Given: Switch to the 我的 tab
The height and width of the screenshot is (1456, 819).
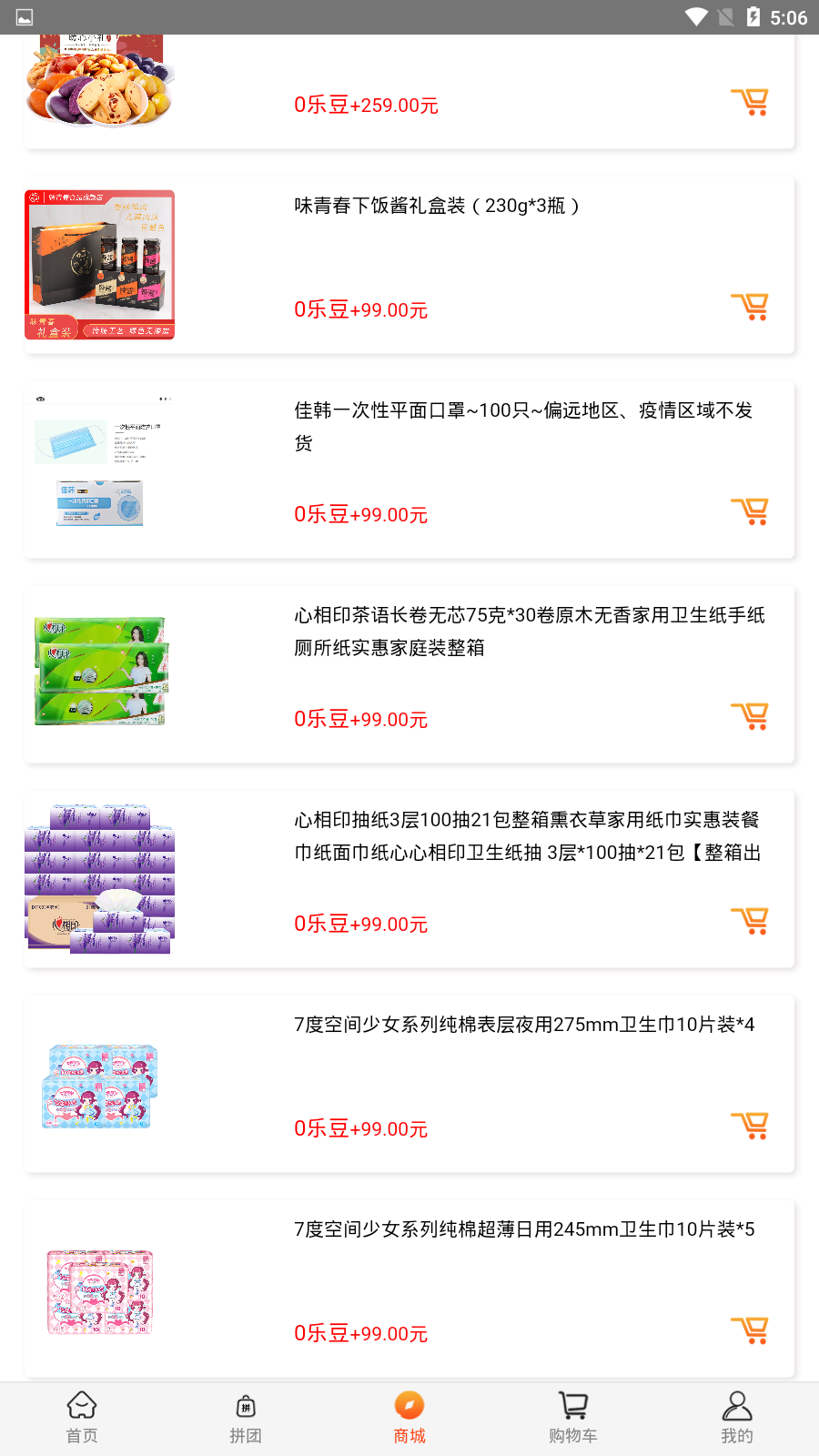Looking at the screenshot, I should tap(737, 1418).
